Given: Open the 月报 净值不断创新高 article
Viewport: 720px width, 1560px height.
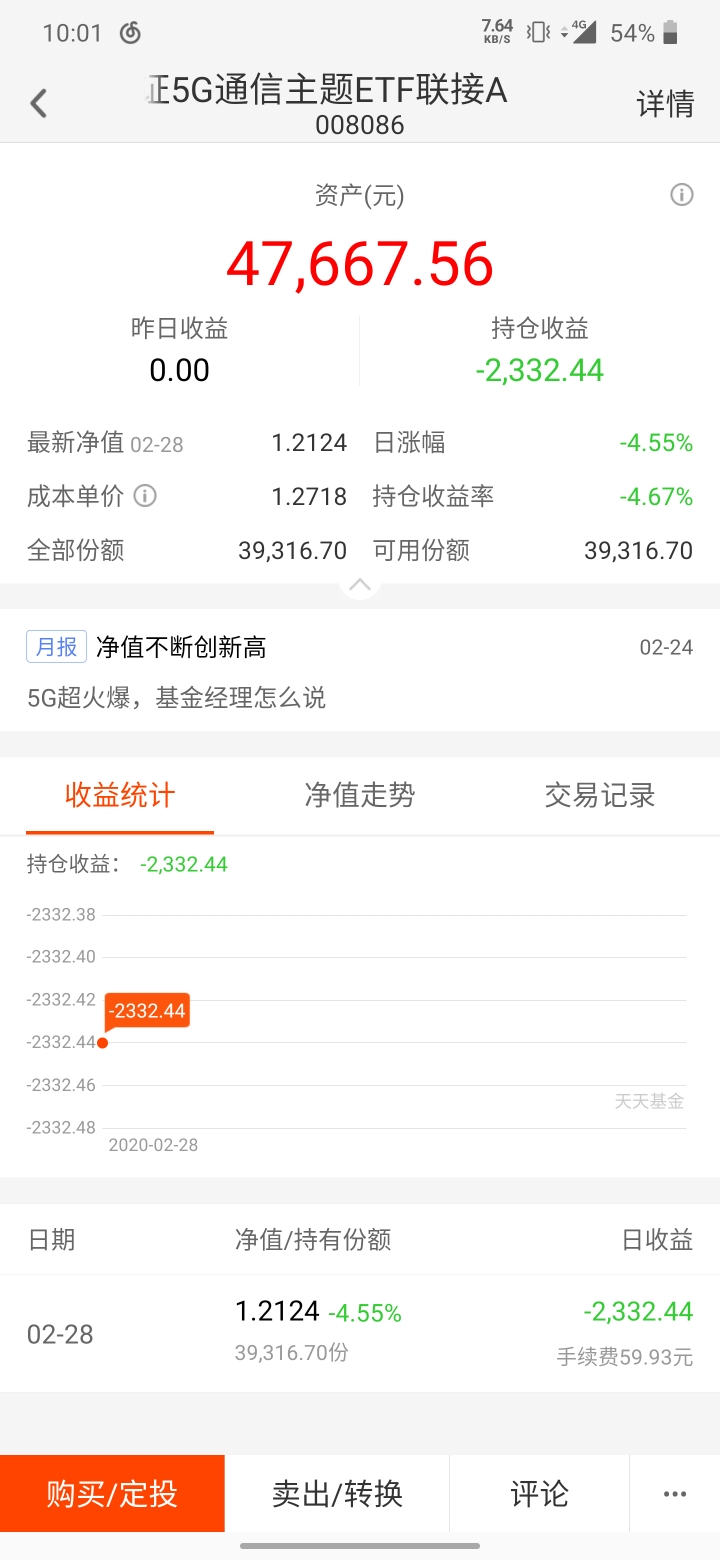Looking at the screenshot, I should pyautogui.click(x=360, y=672).
